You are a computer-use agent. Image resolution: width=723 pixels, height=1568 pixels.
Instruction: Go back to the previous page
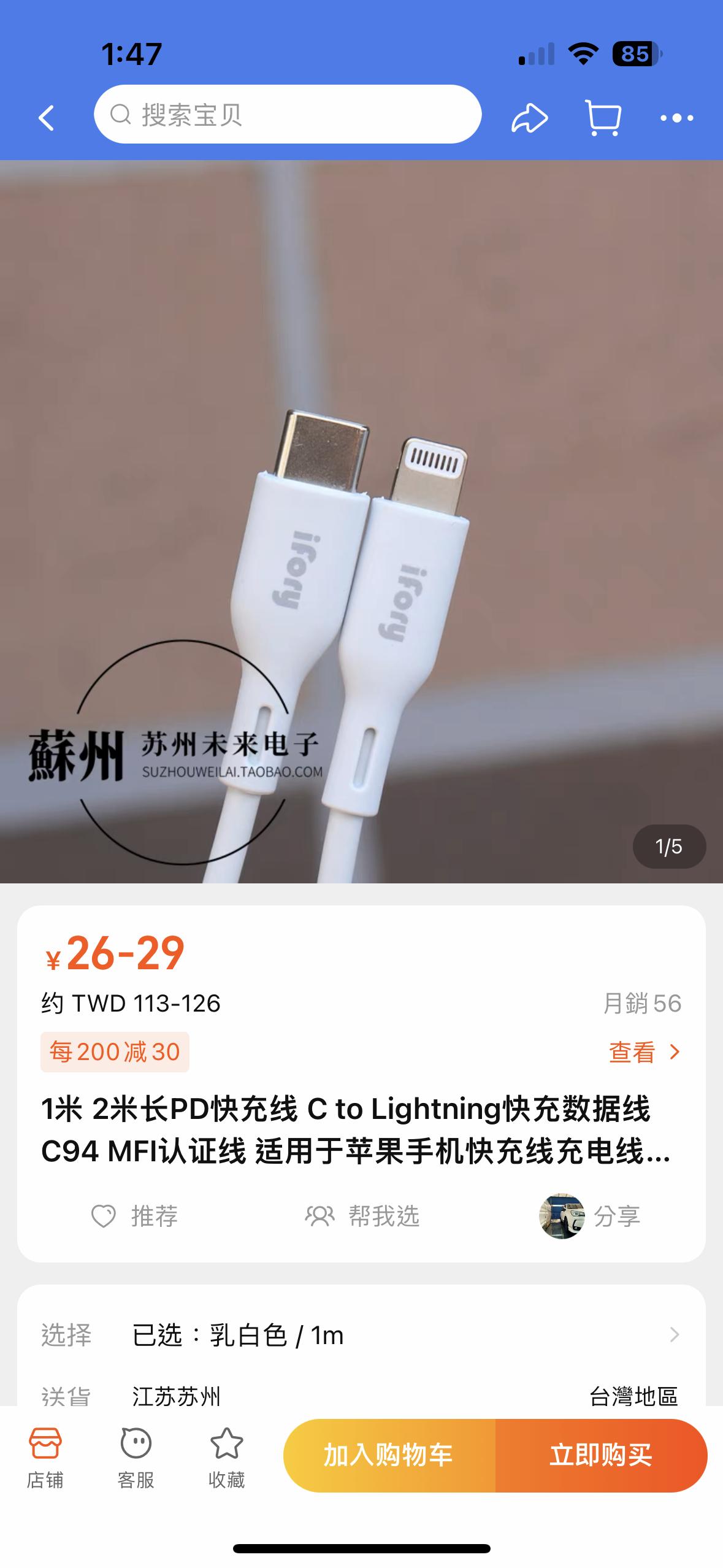click(47, 117)
